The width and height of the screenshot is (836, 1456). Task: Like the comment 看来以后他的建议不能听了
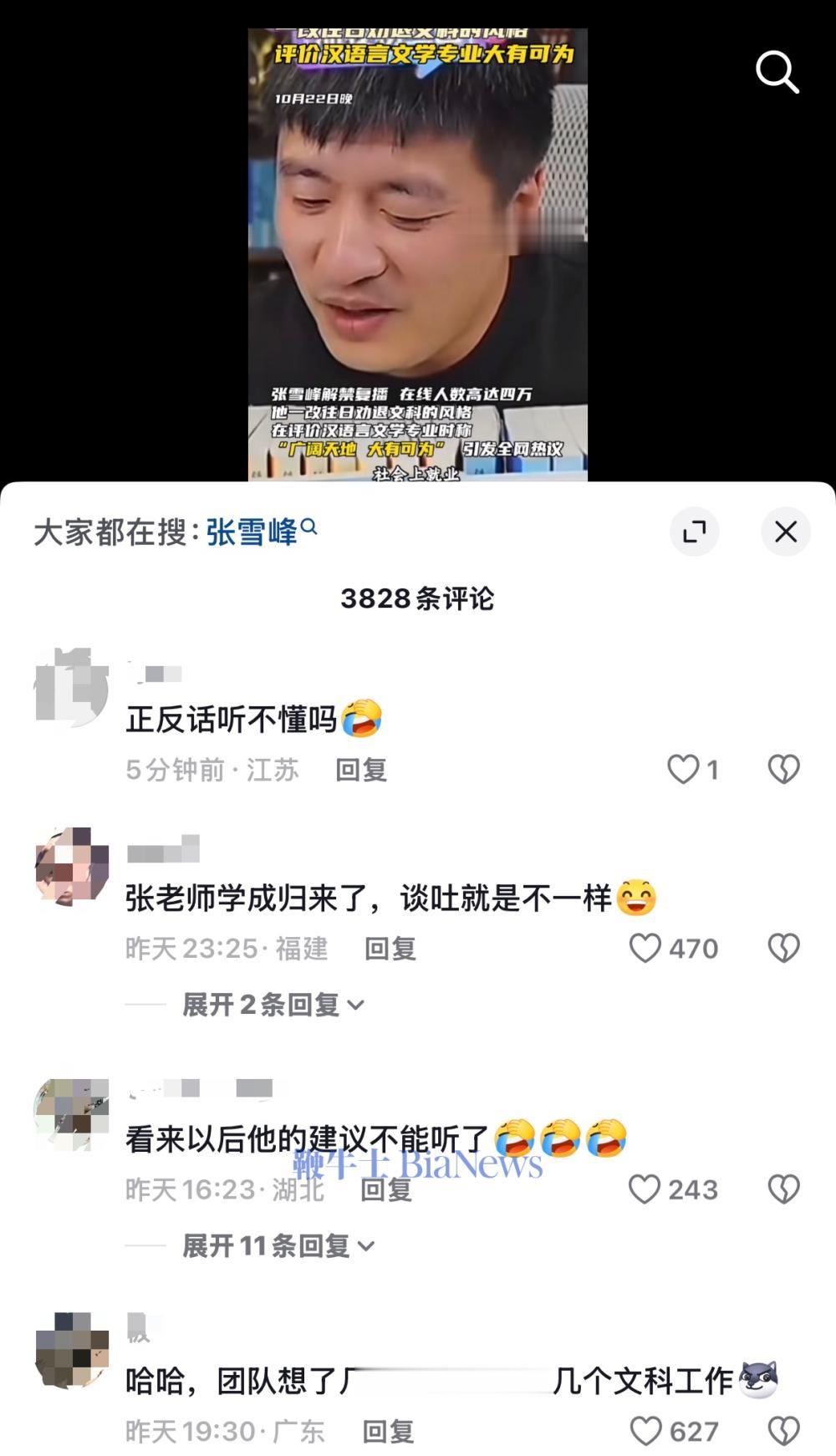click(645, 1189)
